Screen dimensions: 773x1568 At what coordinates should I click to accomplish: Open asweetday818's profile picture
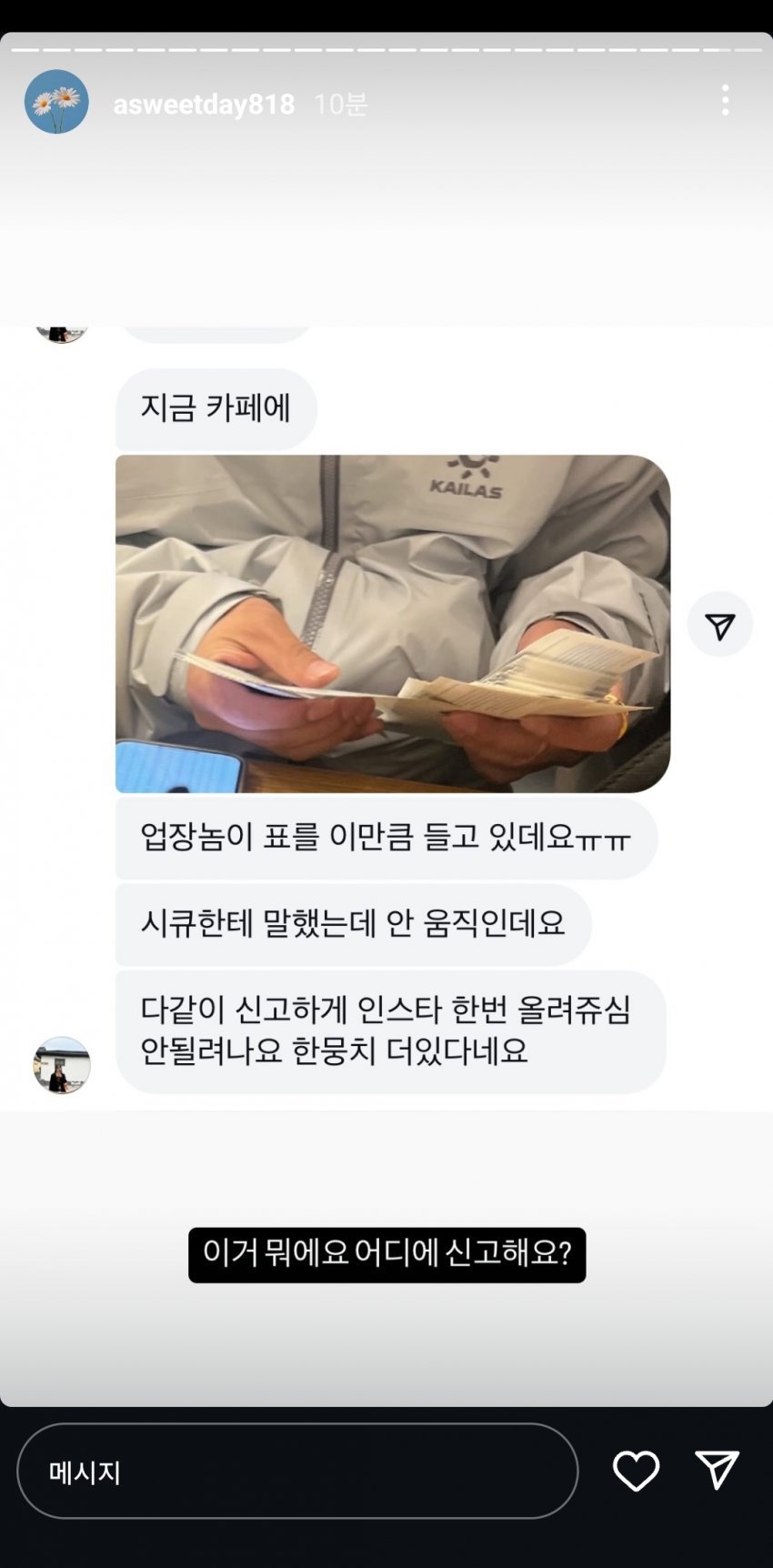pos(56,102)
